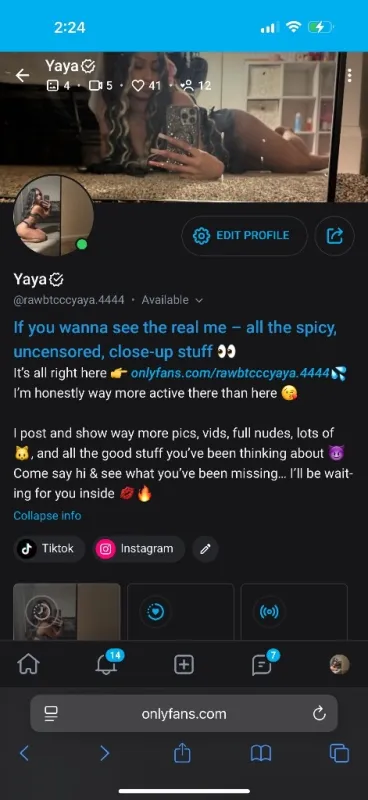
Task: Reload the page in the browser
Action: (320, 714)
